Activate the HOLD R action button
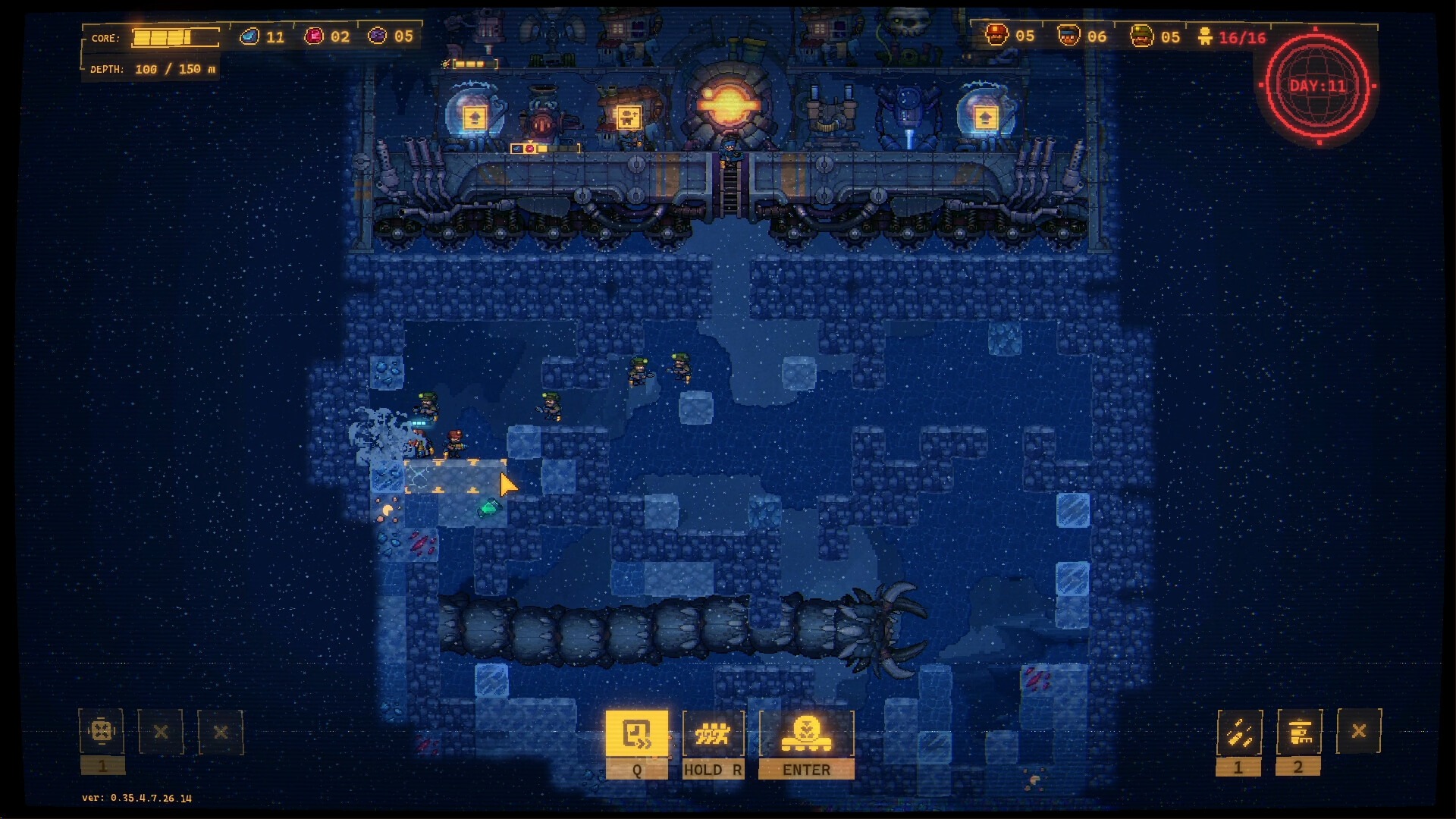Screen dimensions: 1456x819 point(713,733)
